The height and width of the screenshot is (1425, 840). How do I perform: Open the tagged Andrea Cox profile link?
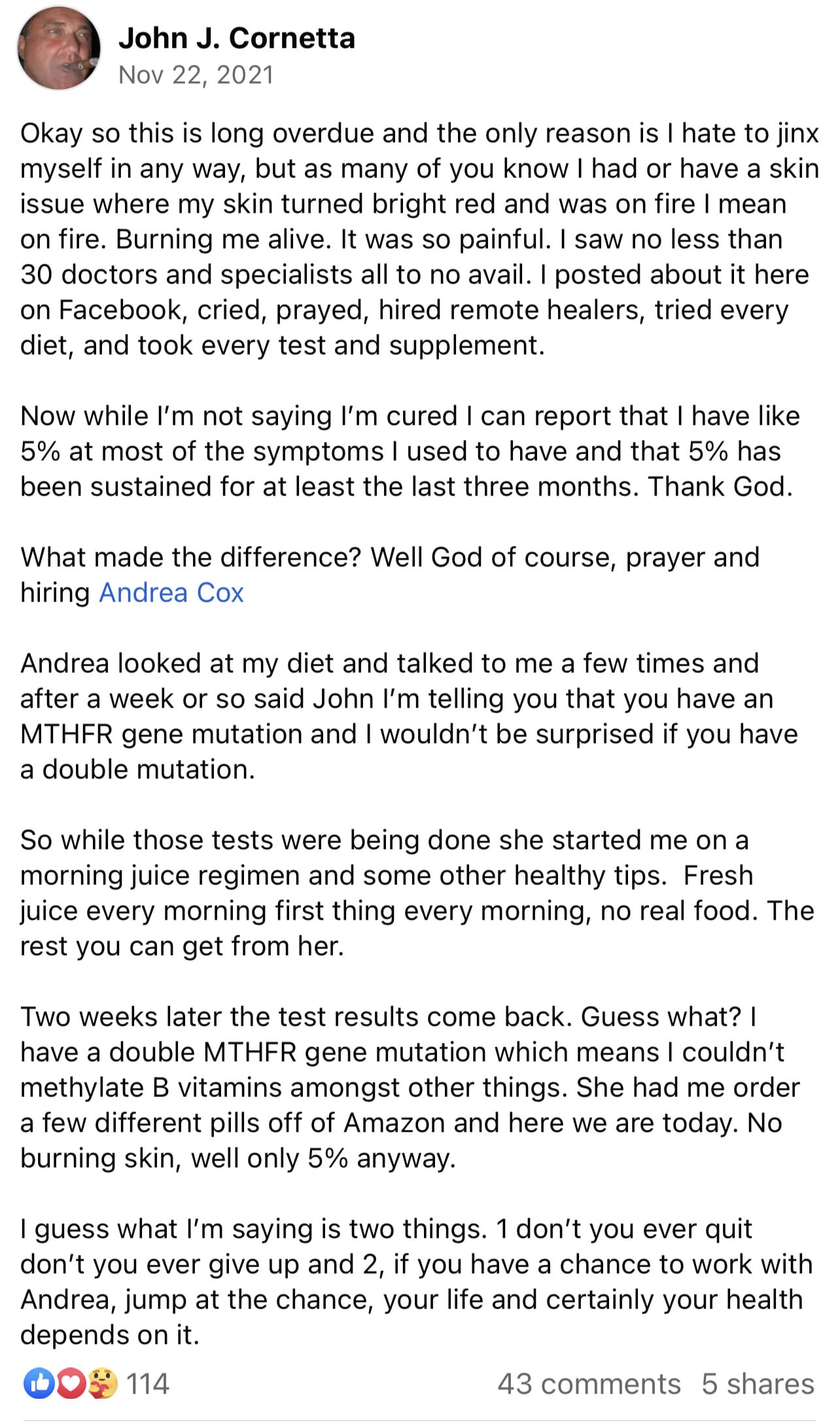point(171,592)
